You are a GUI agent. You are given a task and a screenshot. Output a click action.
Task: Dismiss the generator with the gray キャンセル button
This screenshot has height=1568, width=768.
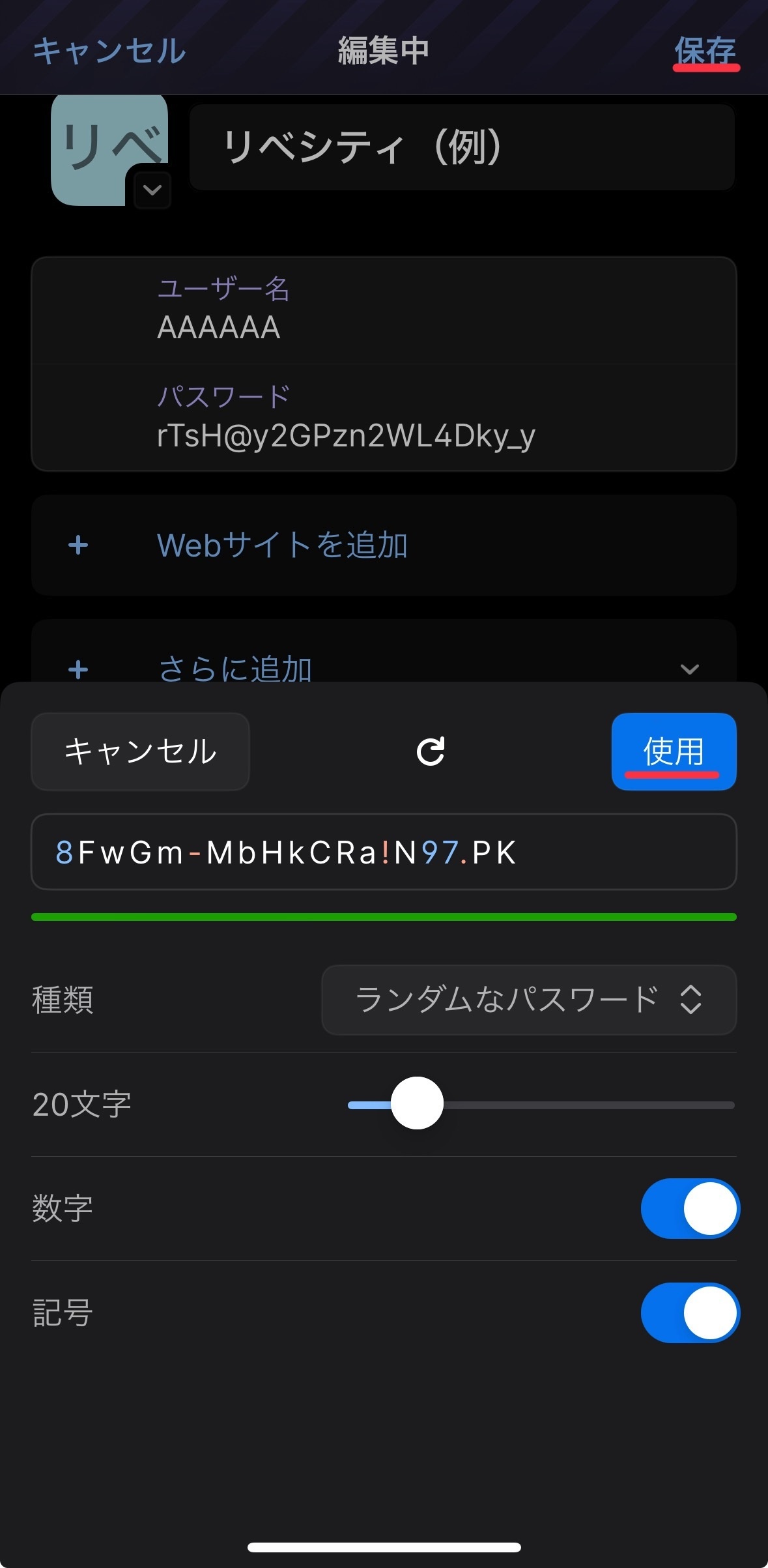tap(140, 751)
